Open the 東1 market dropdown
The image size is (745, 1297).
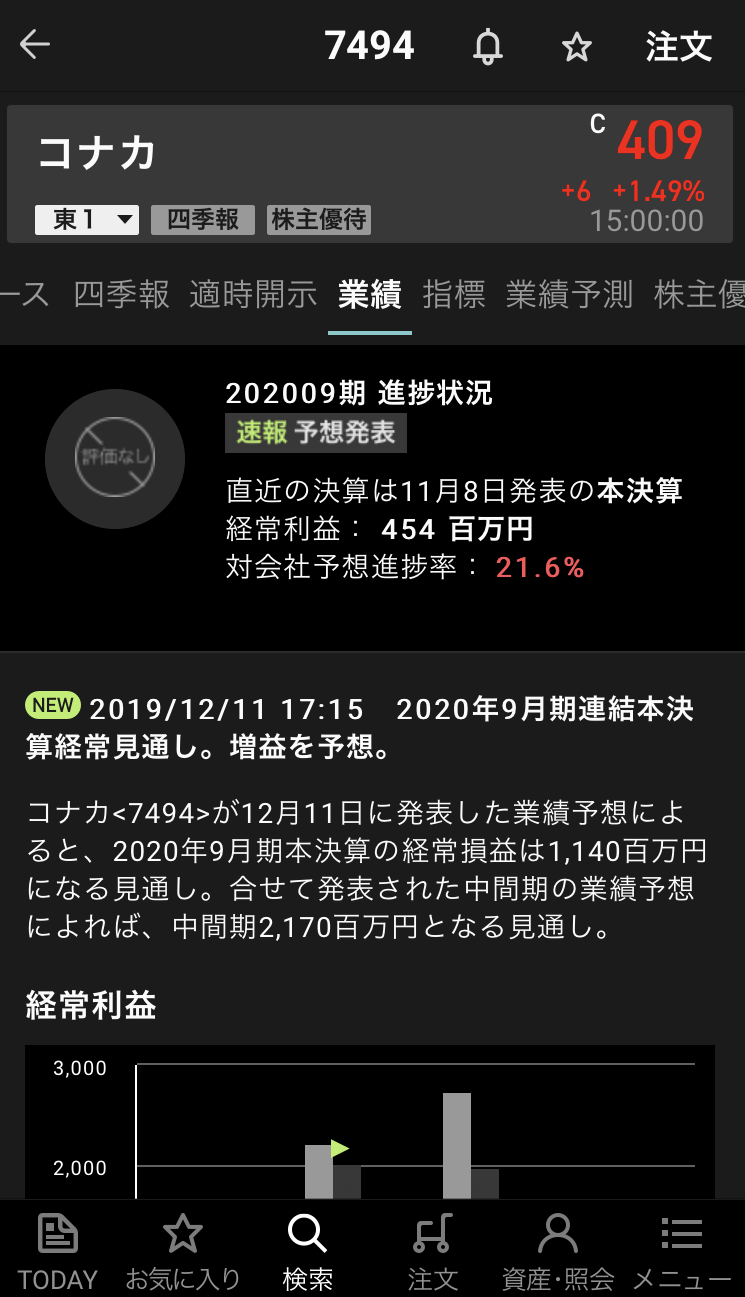[x=86, y=220]
